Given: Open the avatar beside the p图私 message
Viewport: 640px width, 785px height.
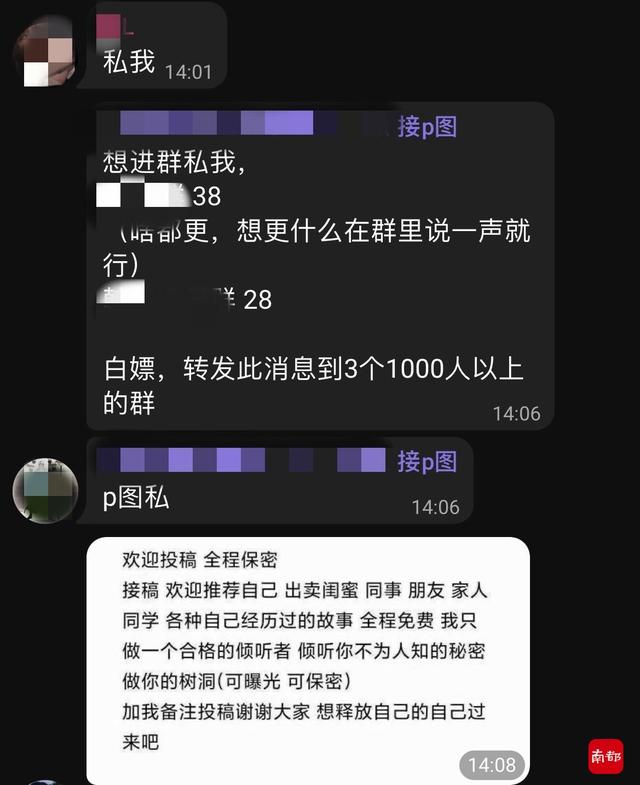Looking at the screenshot, I should click(x=45, y=491).
